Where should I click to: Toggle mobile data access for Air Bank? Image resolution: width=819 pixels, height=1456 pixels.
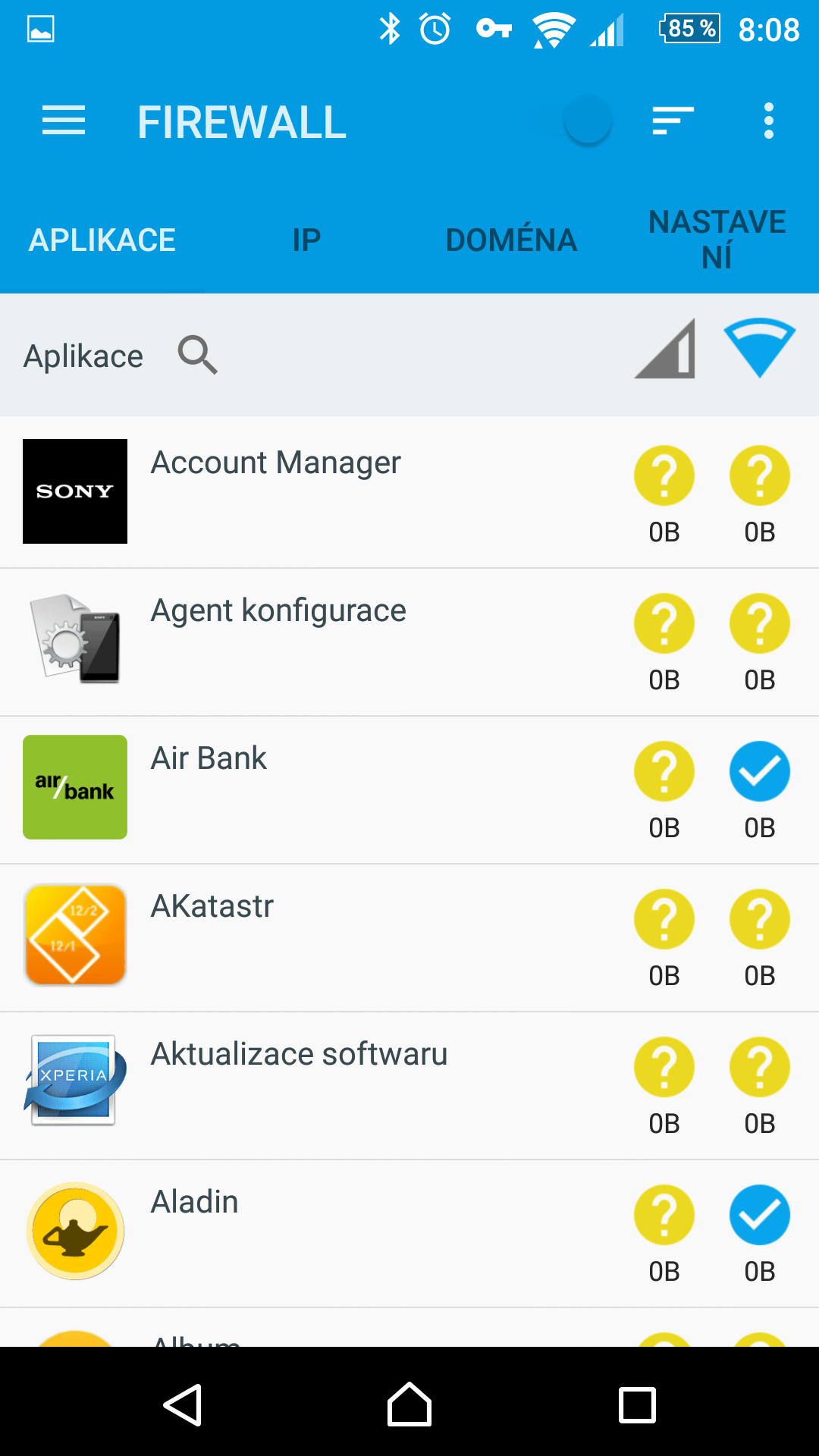tap(664, 771)
